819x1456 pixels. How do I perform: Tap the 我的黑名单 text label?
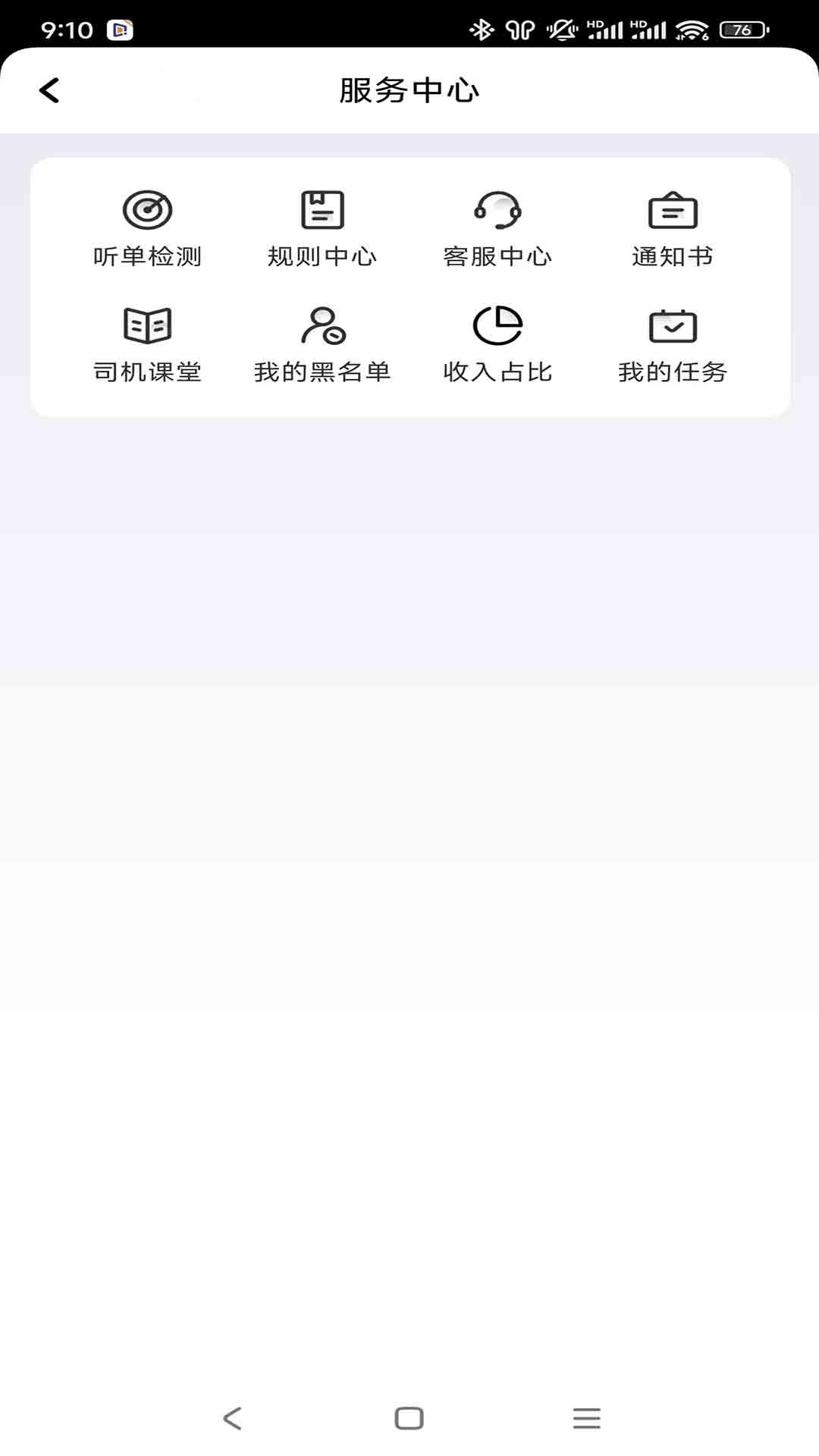point(322,372)
